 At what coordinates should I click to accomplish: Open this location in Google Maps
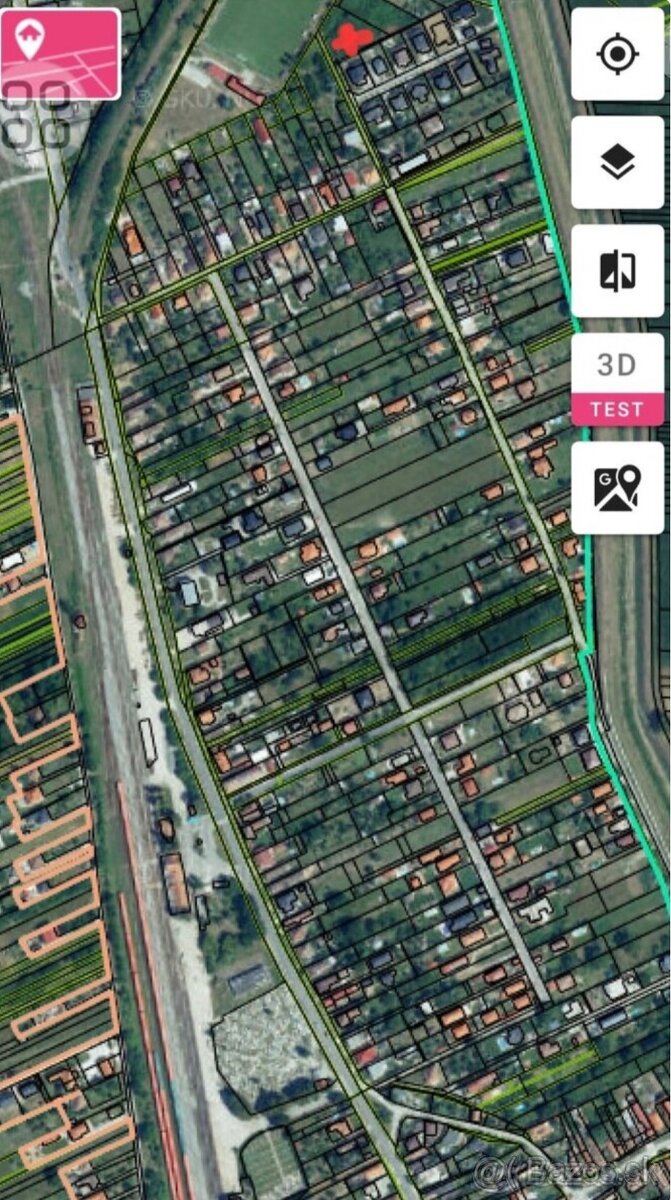pyautogui.click(x=617, y=488)
